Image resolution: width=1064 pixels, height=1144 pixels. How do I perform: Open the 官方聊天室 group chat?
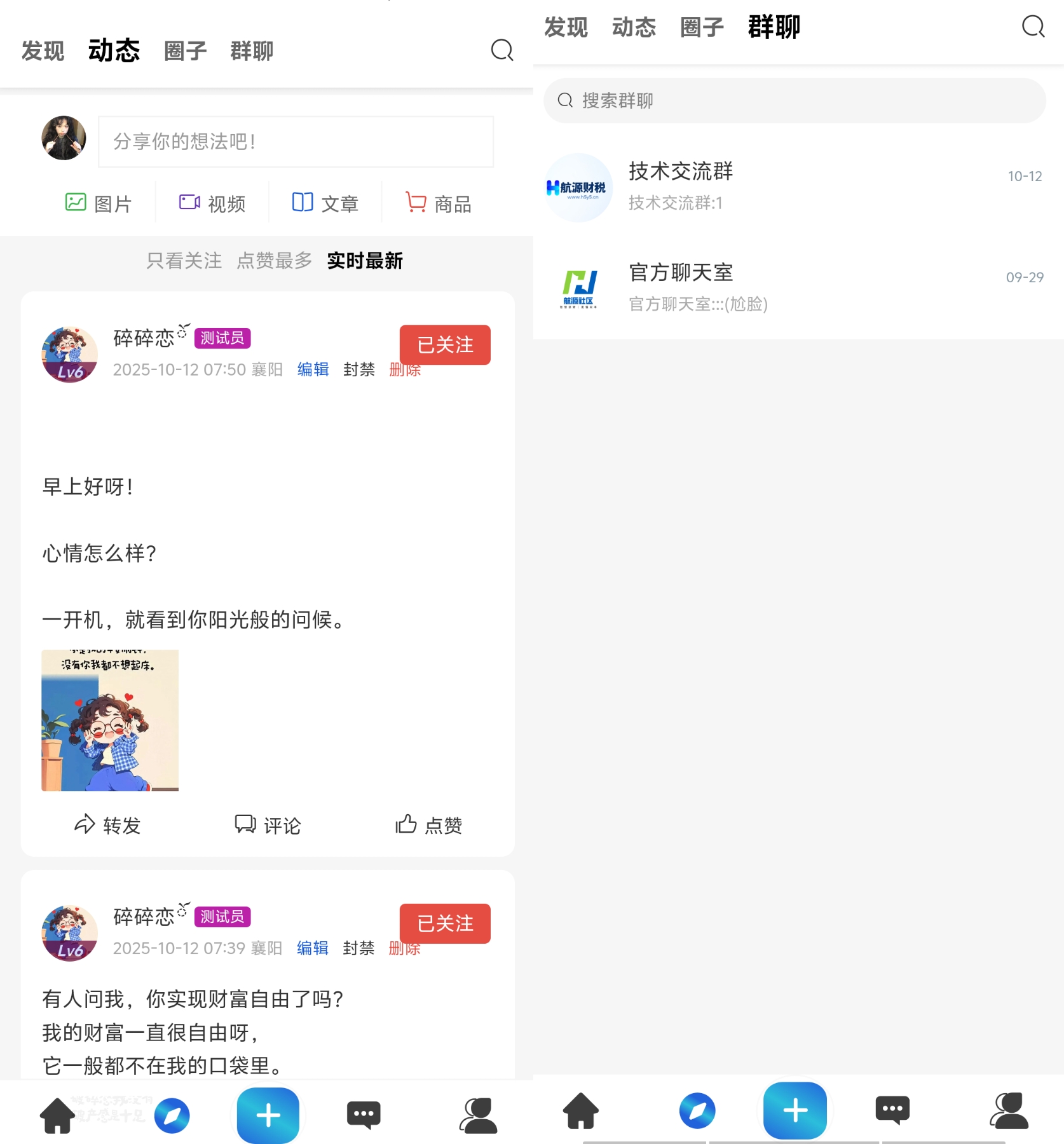click(x=795, y=288)
